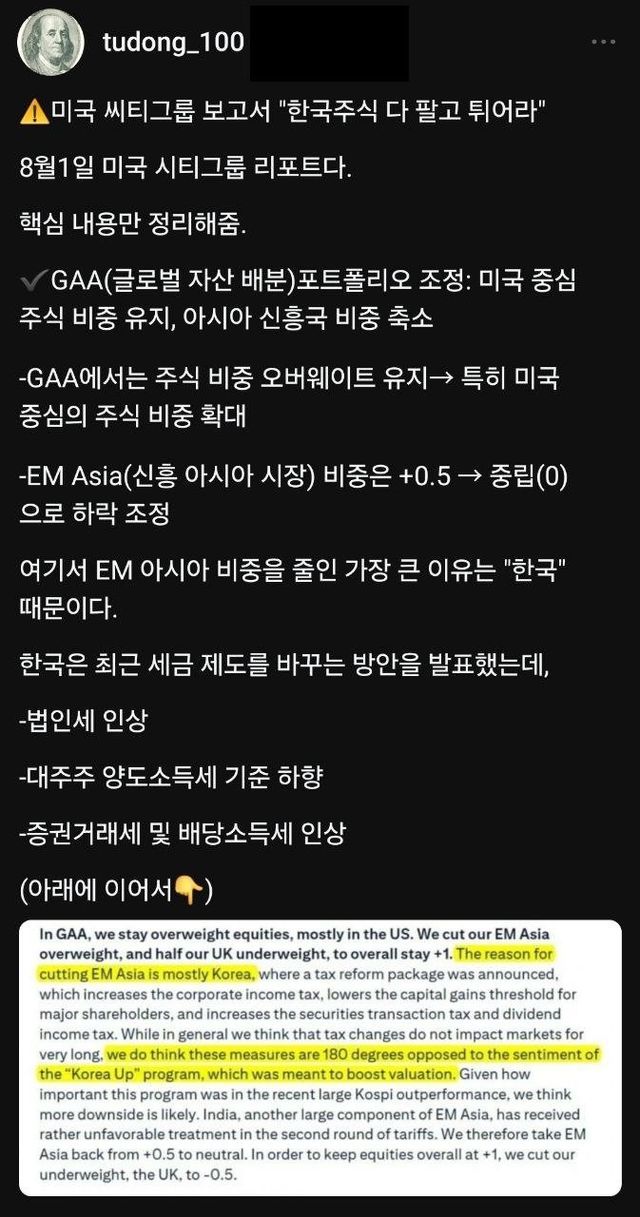Open tudong_100's profile picture
Screen dimensions: 640x1217
[x=51, y=43]
